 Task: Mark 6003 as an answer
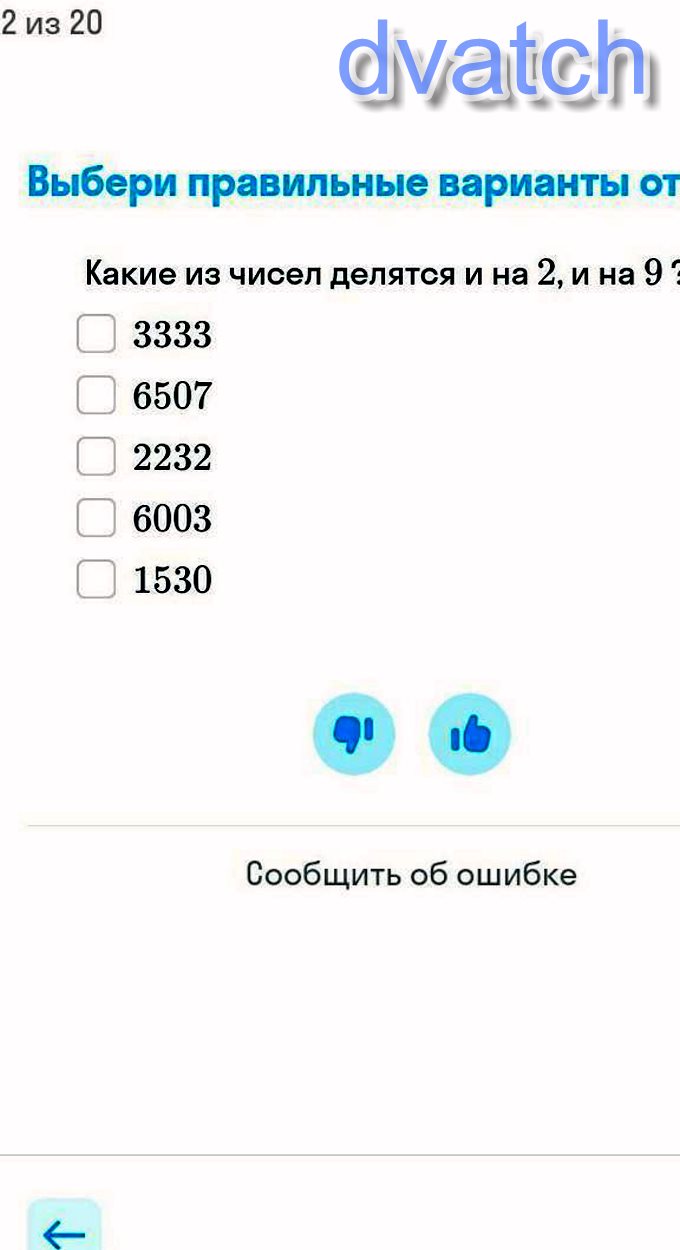pos(96,518)
